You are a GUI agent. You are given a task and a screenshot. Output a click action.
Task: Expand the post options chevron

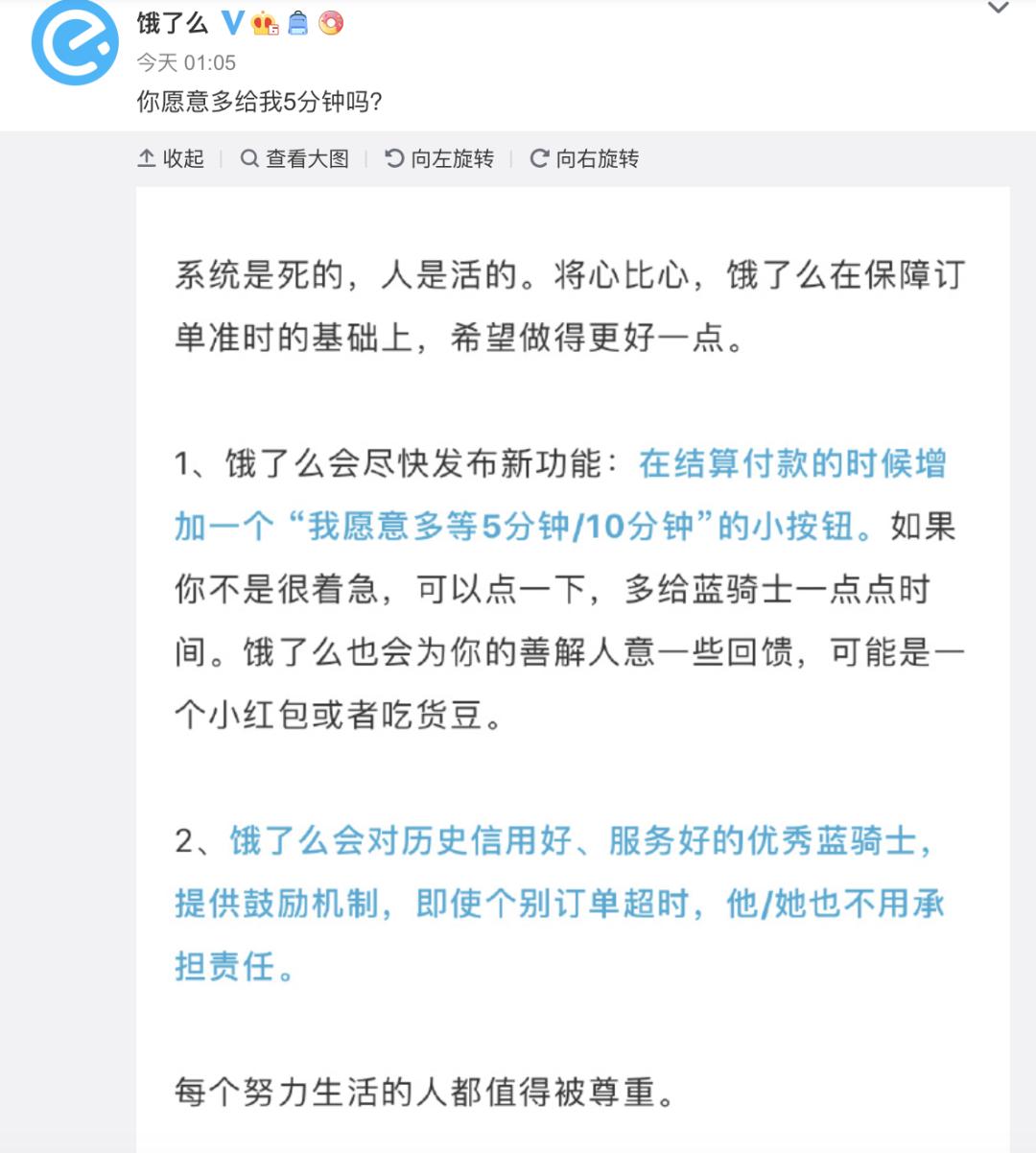click(x=999, y=9)
